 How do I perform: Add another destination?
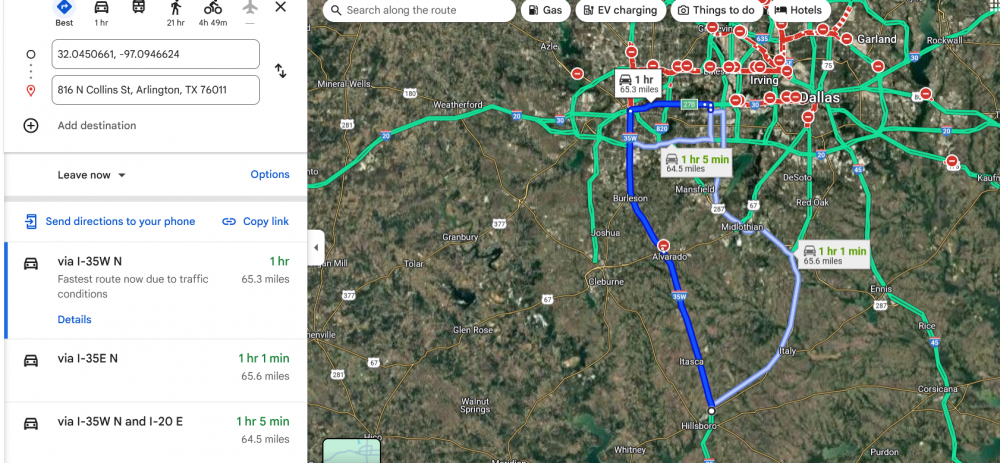(96, 126)
